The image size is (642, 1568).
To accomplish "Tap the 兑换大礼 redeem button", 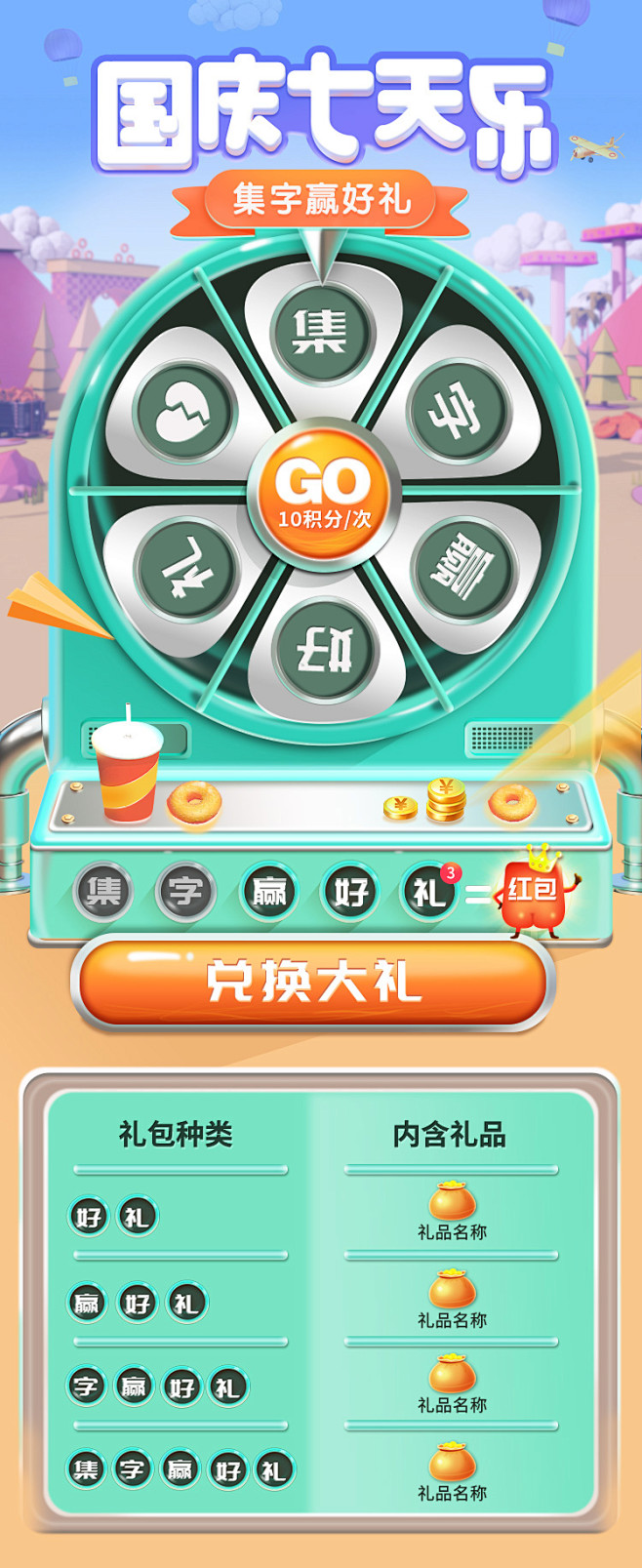I will point(312,982).
